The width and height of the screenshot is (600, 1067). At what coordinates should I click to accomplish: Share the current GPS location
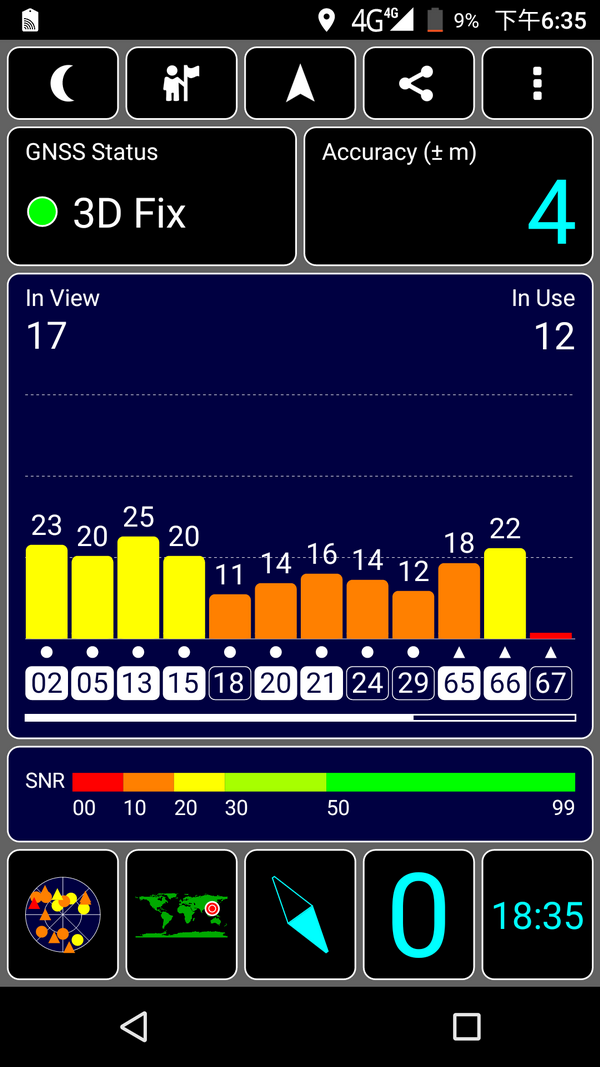click(418, 84)
